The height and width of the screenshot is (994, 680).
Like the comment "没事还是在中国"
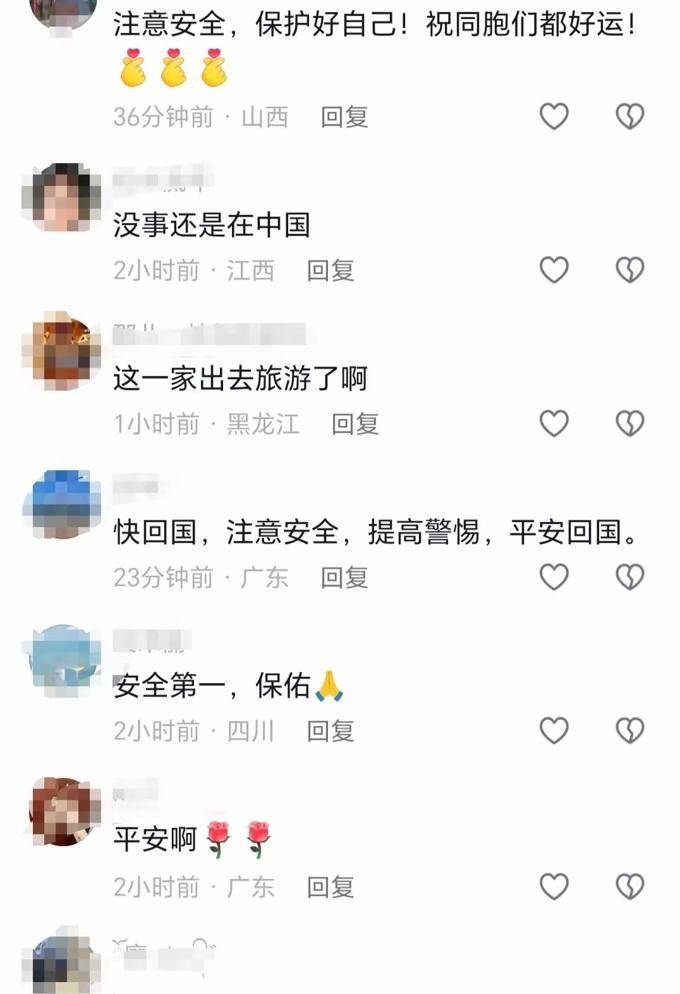(554, 270)
